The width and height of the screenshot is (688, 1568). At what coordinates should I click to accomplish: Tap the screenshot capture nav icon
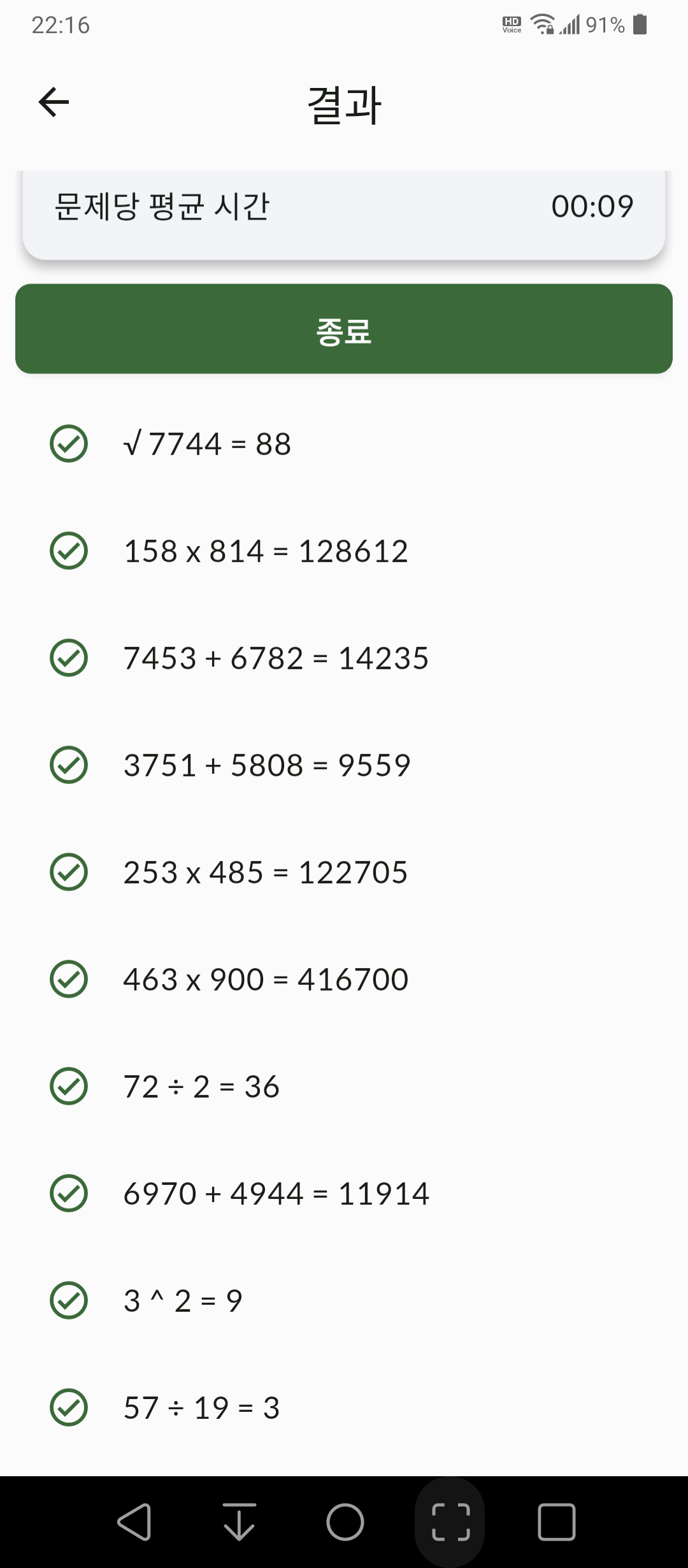pos(450,1522)
